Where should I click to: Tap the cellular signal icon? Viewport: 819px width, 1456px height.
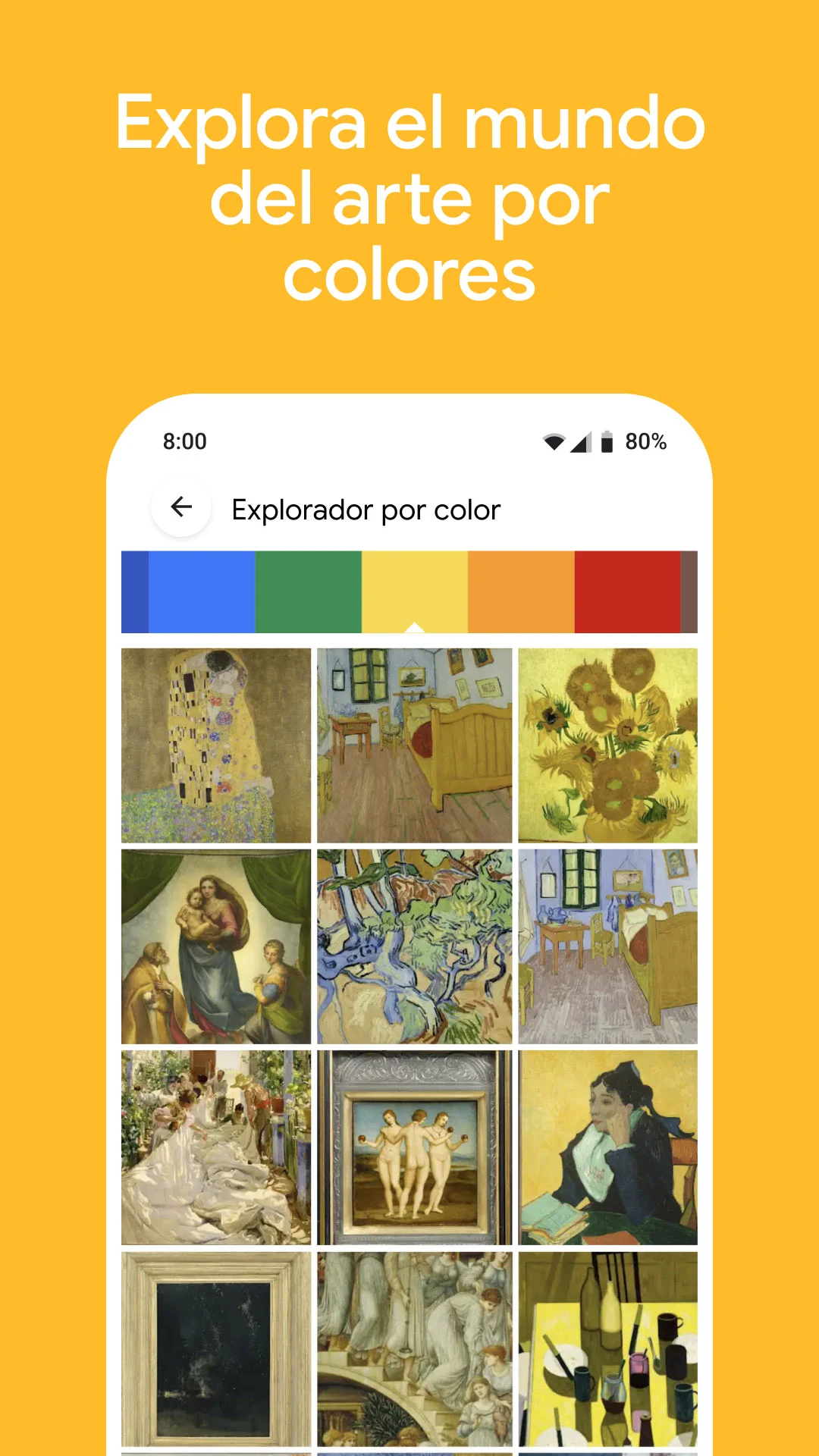[x=580, y=441]
